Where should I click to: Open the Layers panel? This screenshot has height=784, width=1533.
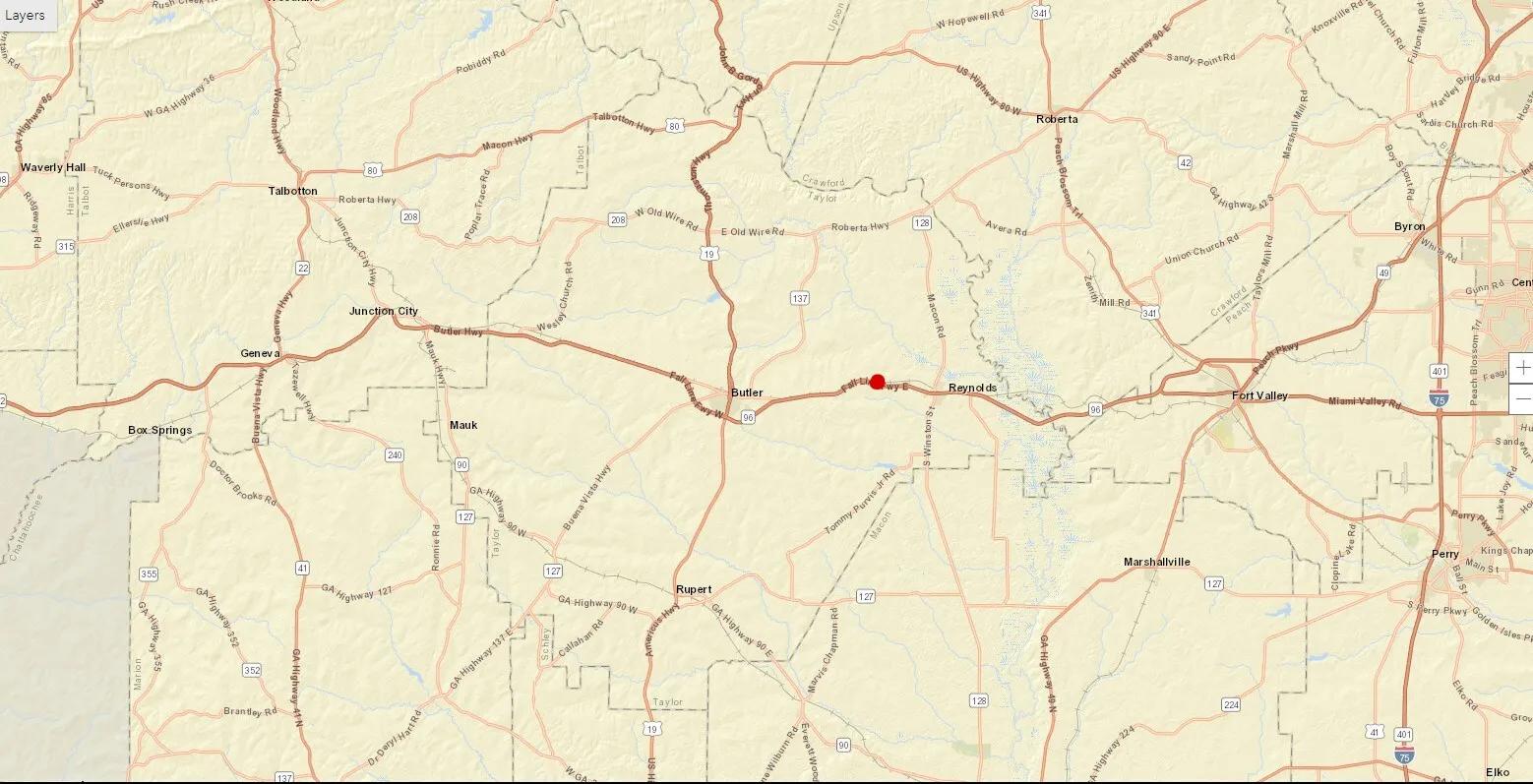(26, 15)
